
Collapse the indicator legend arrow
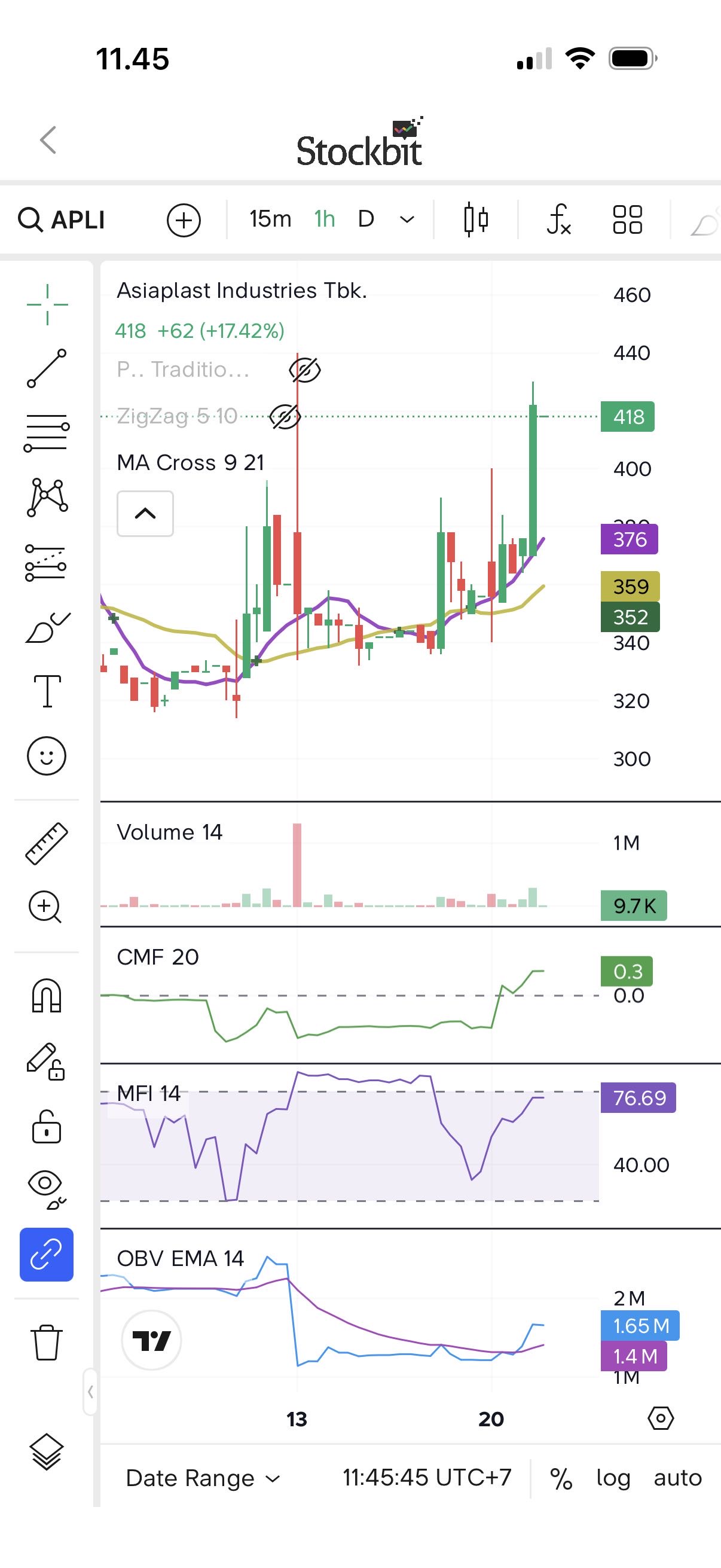(145, 514)
